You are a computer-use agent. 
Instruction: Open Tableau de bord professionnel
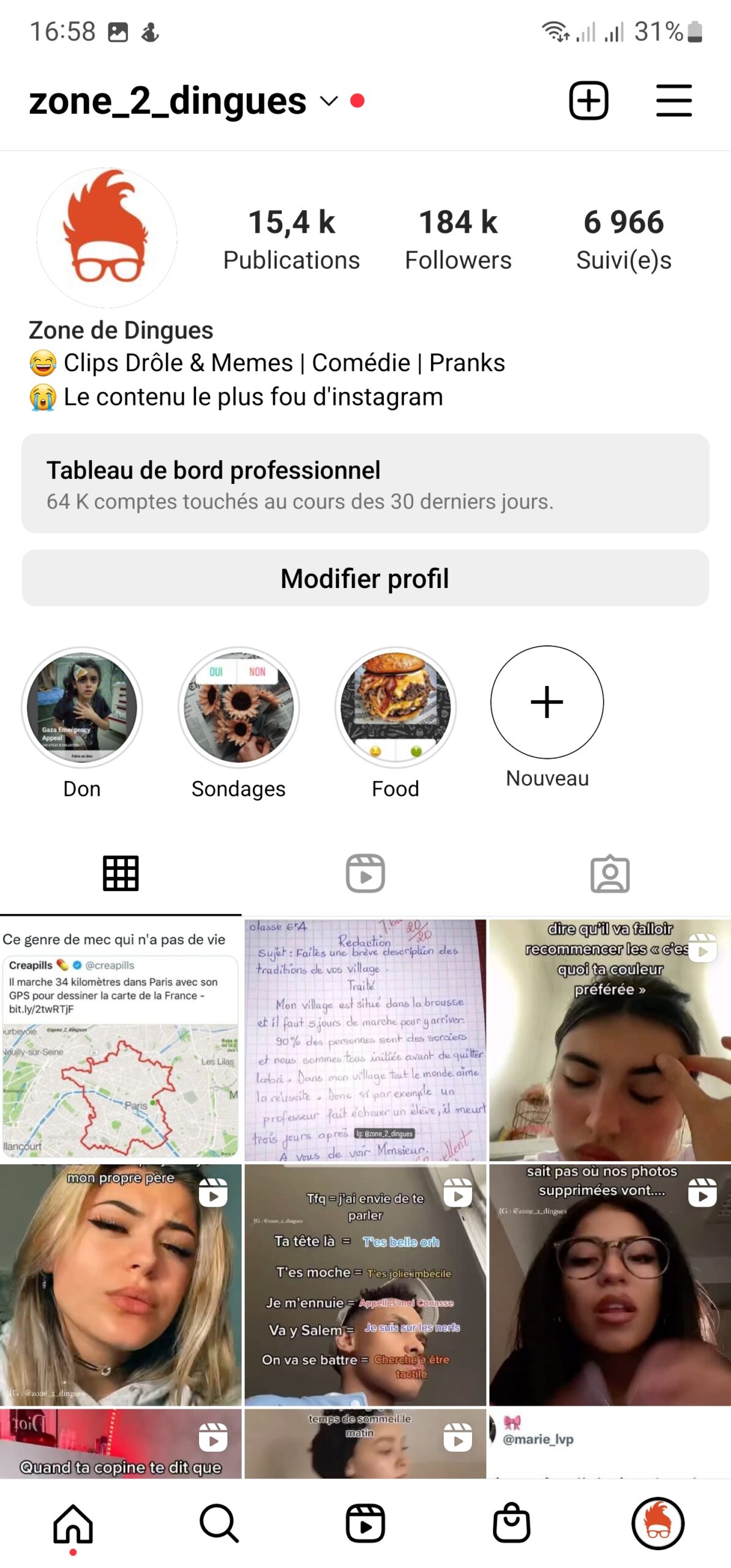point(365,483)
